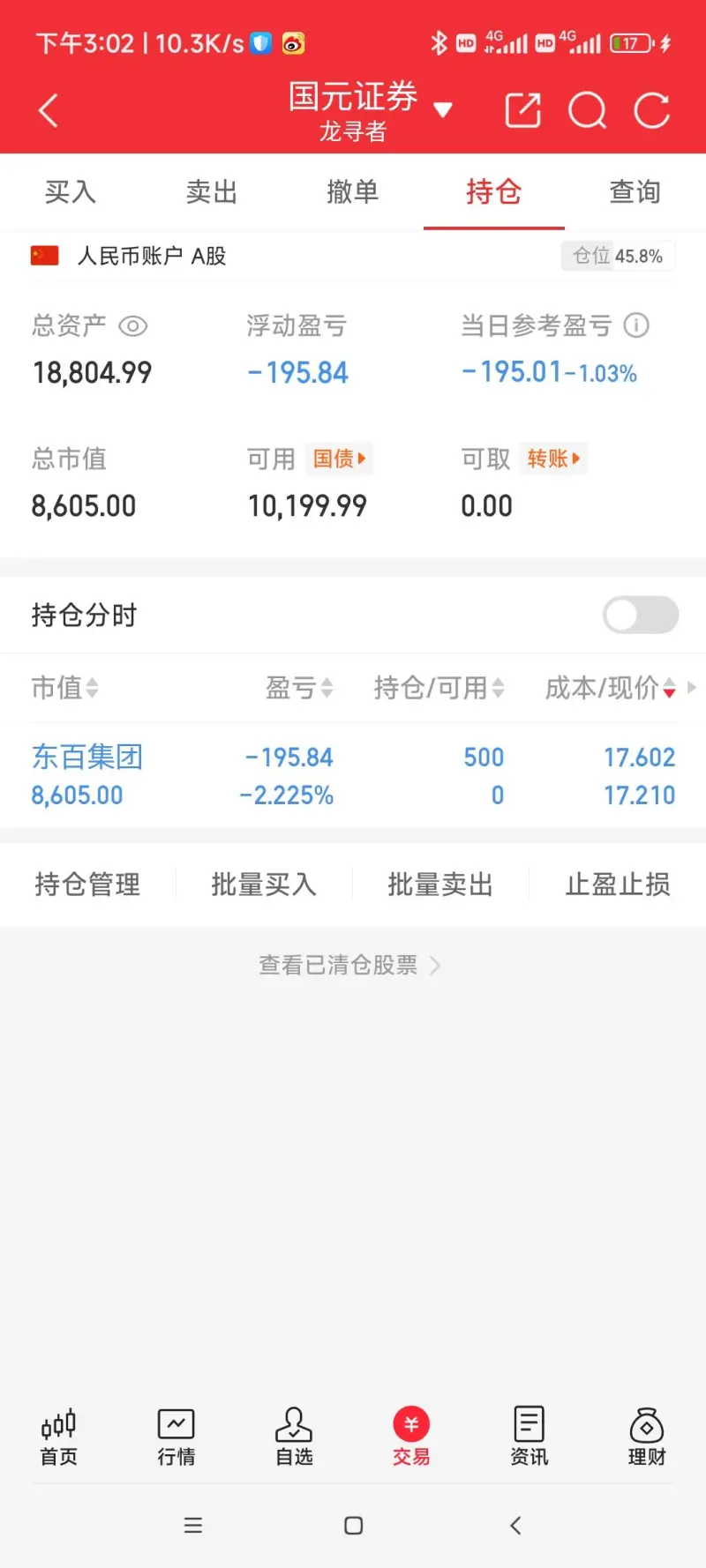Open the 自选 bottom tab
The height and width of the screenshot is (1568, 706).
pyautogui.click(x=294, y=1437)
